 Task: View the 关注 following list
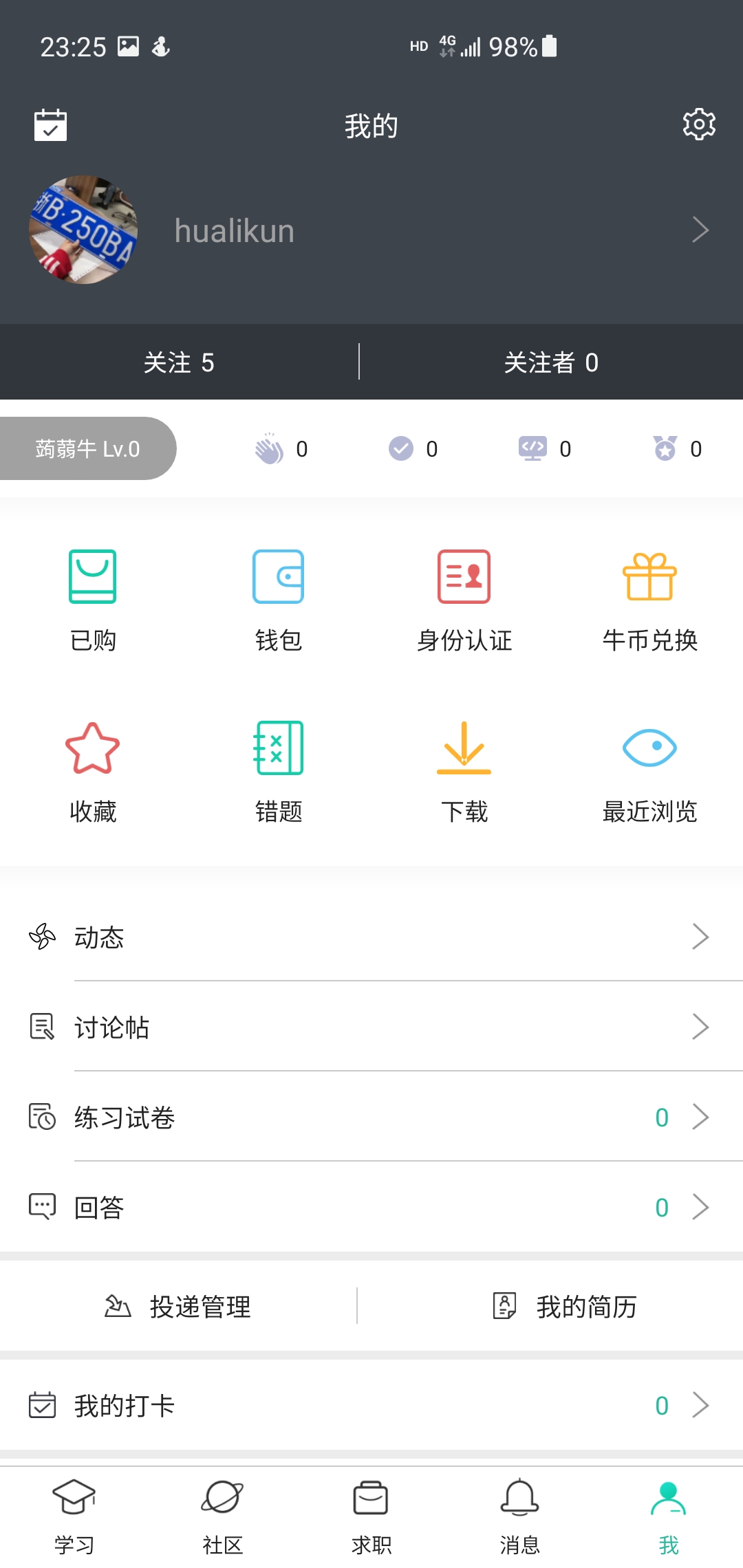tap(179, 362)
